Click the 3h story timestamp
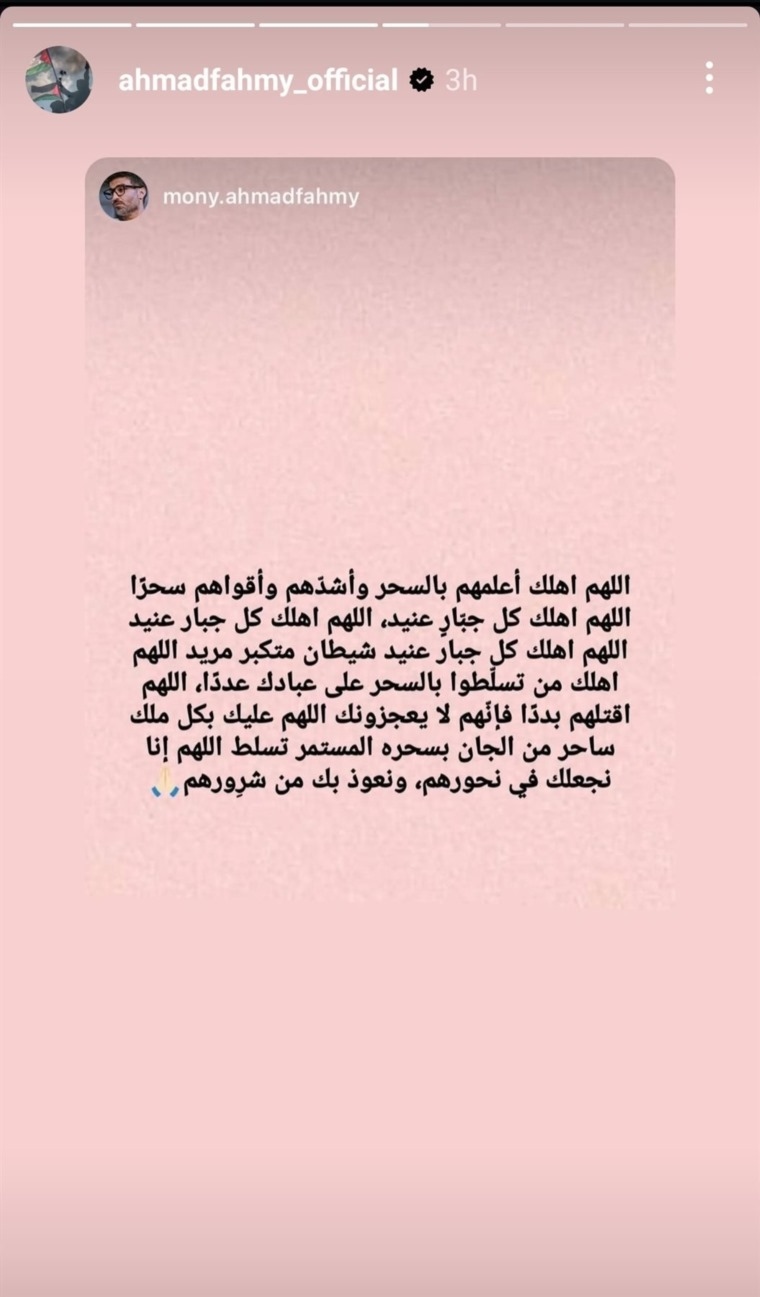Screen dimensions: 760x1297 (461, 81)
